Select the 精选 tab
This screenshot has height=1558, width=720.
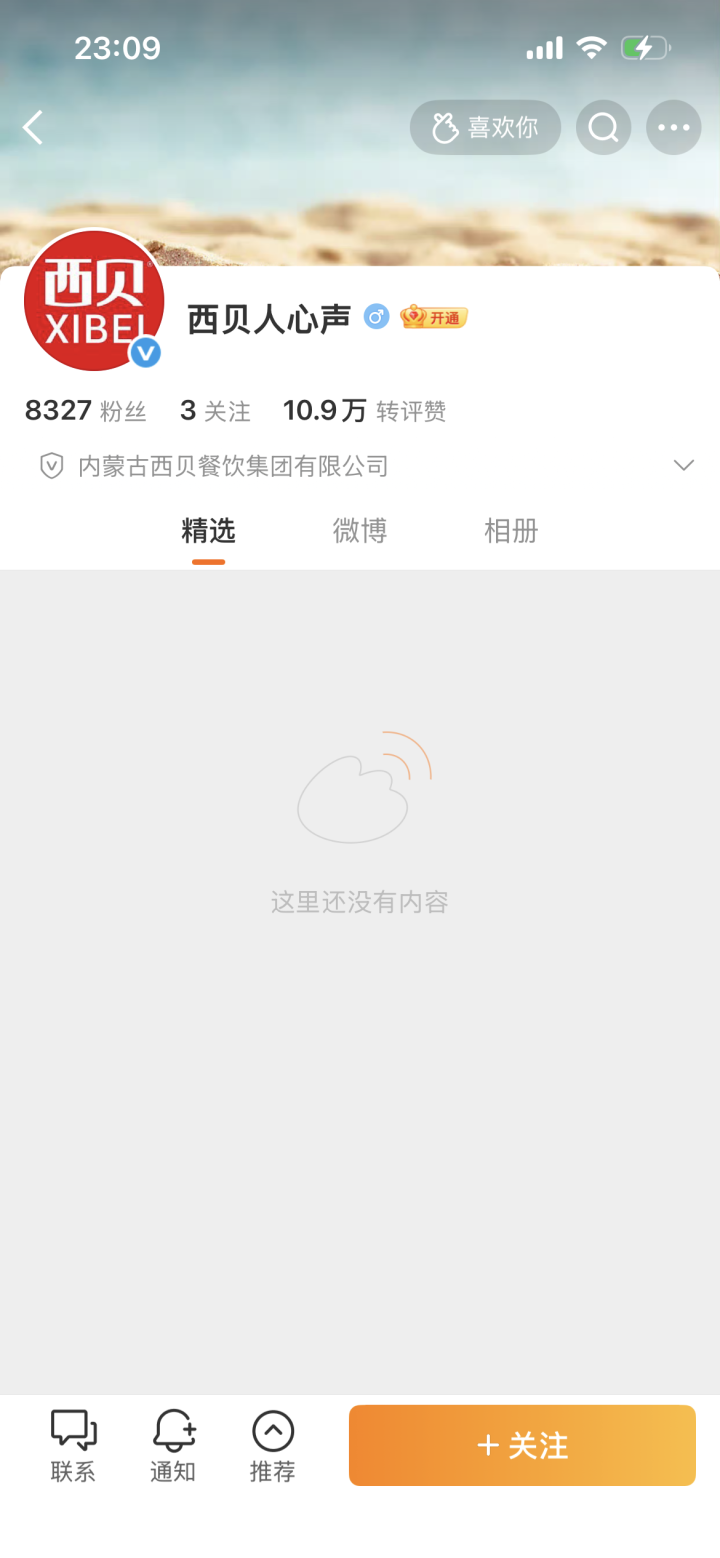point(208,531)
